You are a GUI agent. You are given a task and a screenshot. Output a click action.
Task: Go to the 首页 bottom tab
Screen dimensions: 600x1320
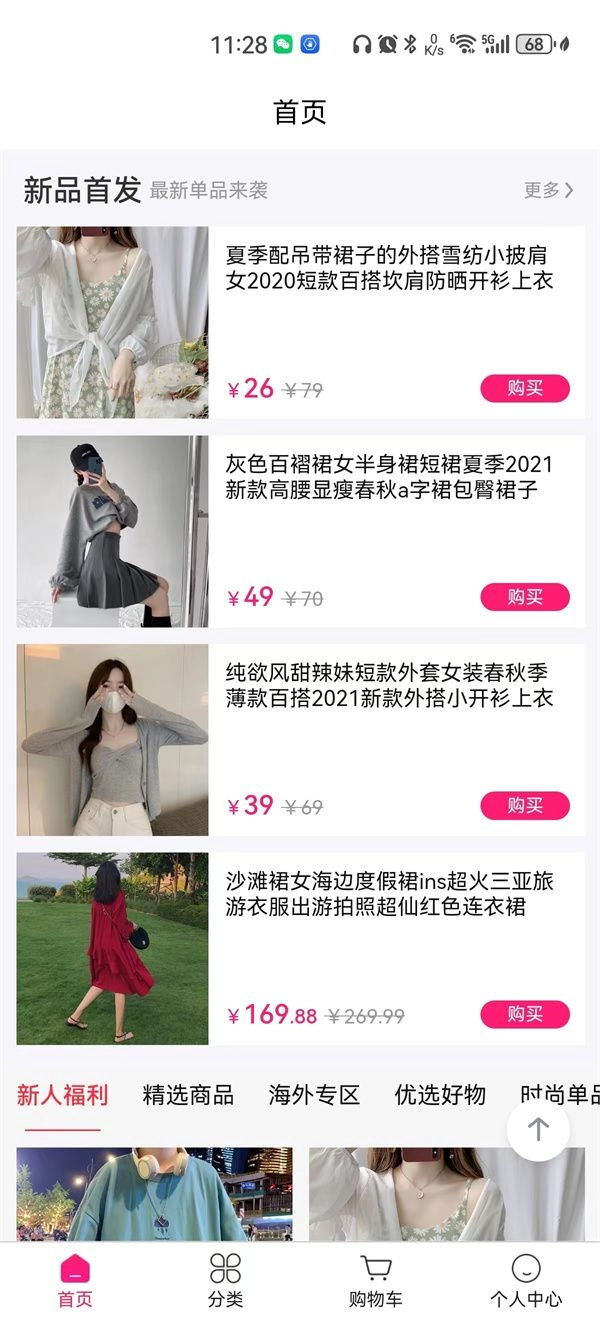tap(75, 1281)
